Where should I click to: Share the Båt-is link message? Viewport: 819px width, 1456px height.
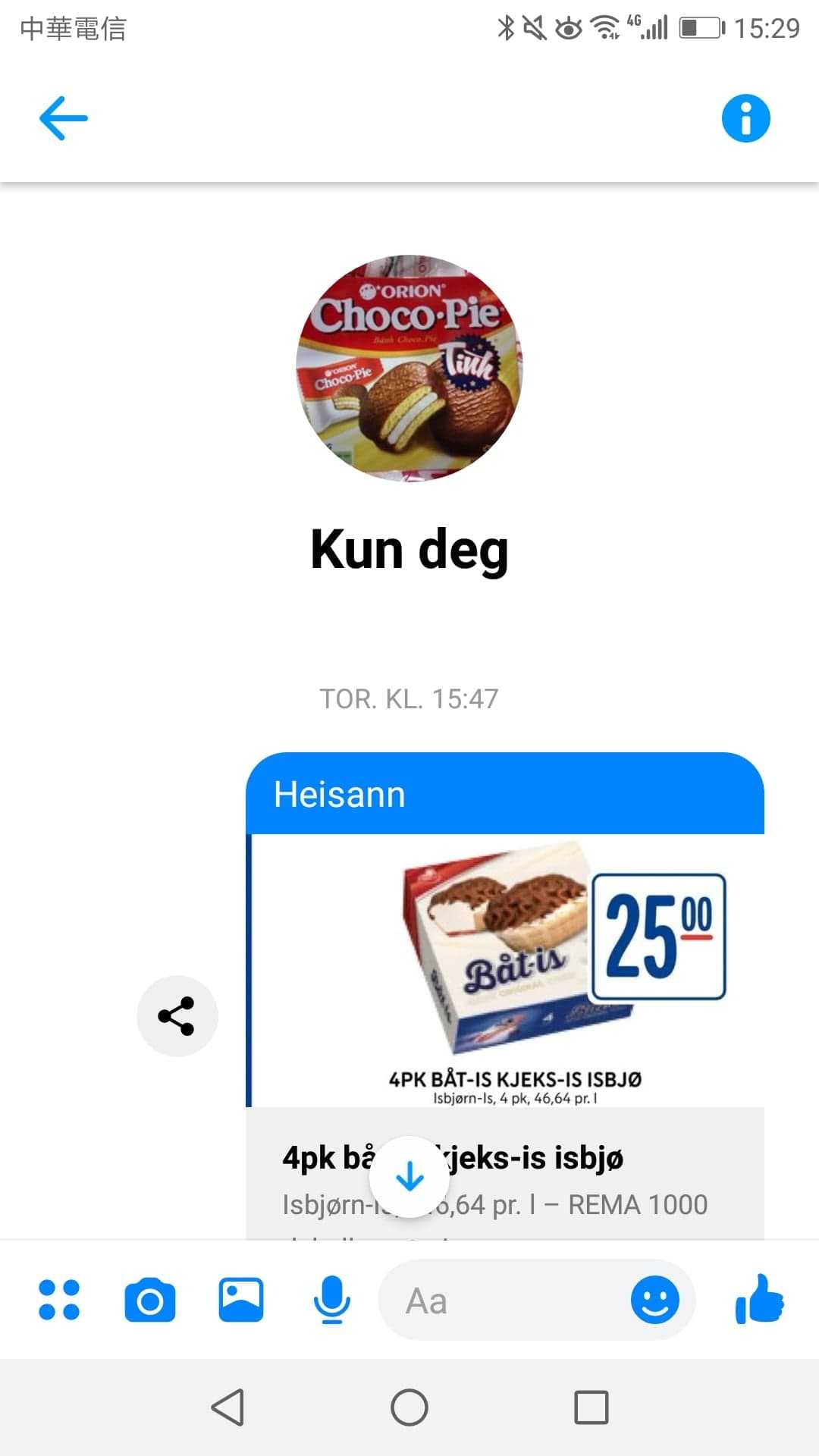[177, 1016]
